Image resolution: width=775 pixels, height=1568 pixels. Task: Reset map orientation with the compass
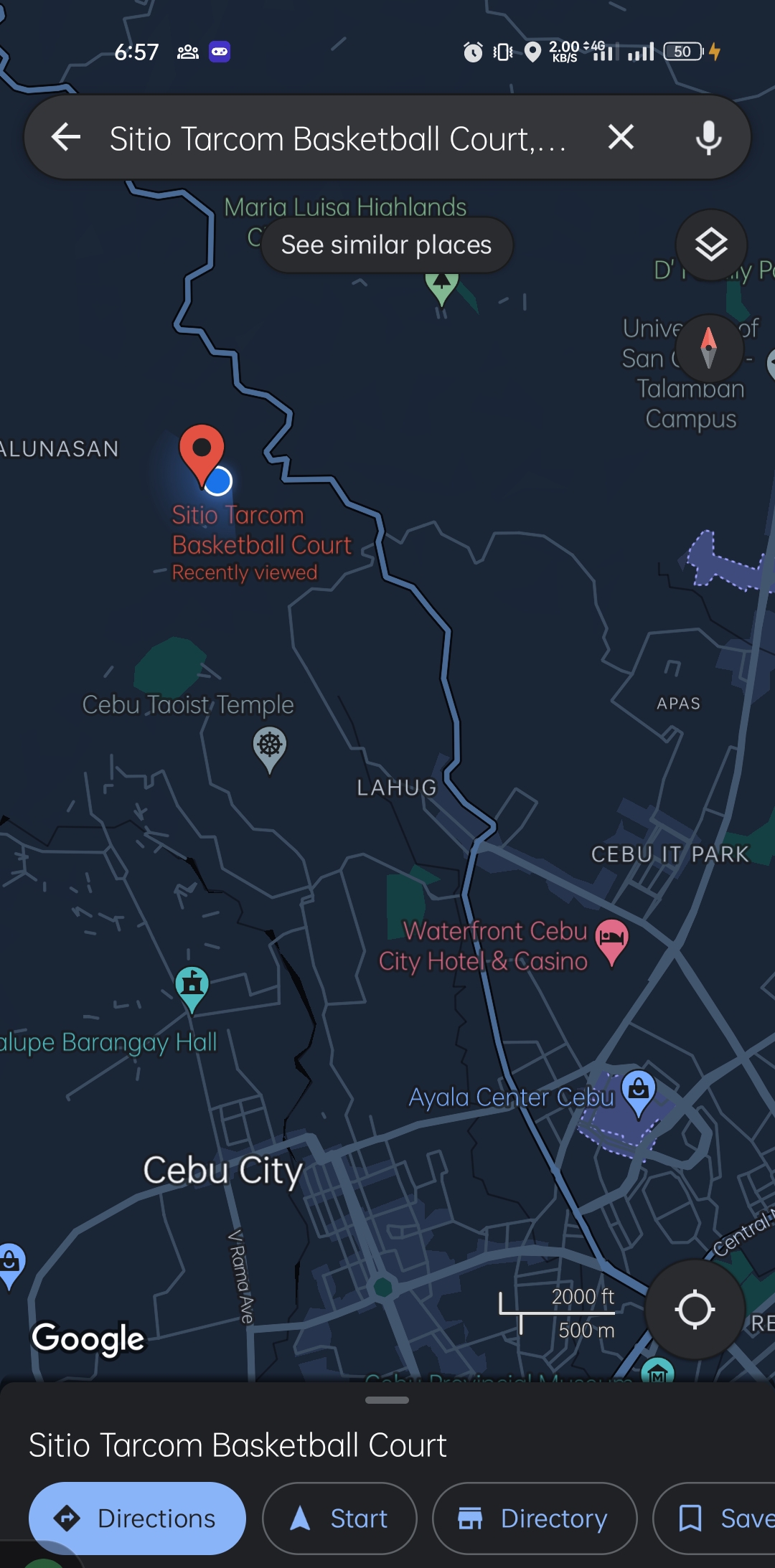coord(708,349)
